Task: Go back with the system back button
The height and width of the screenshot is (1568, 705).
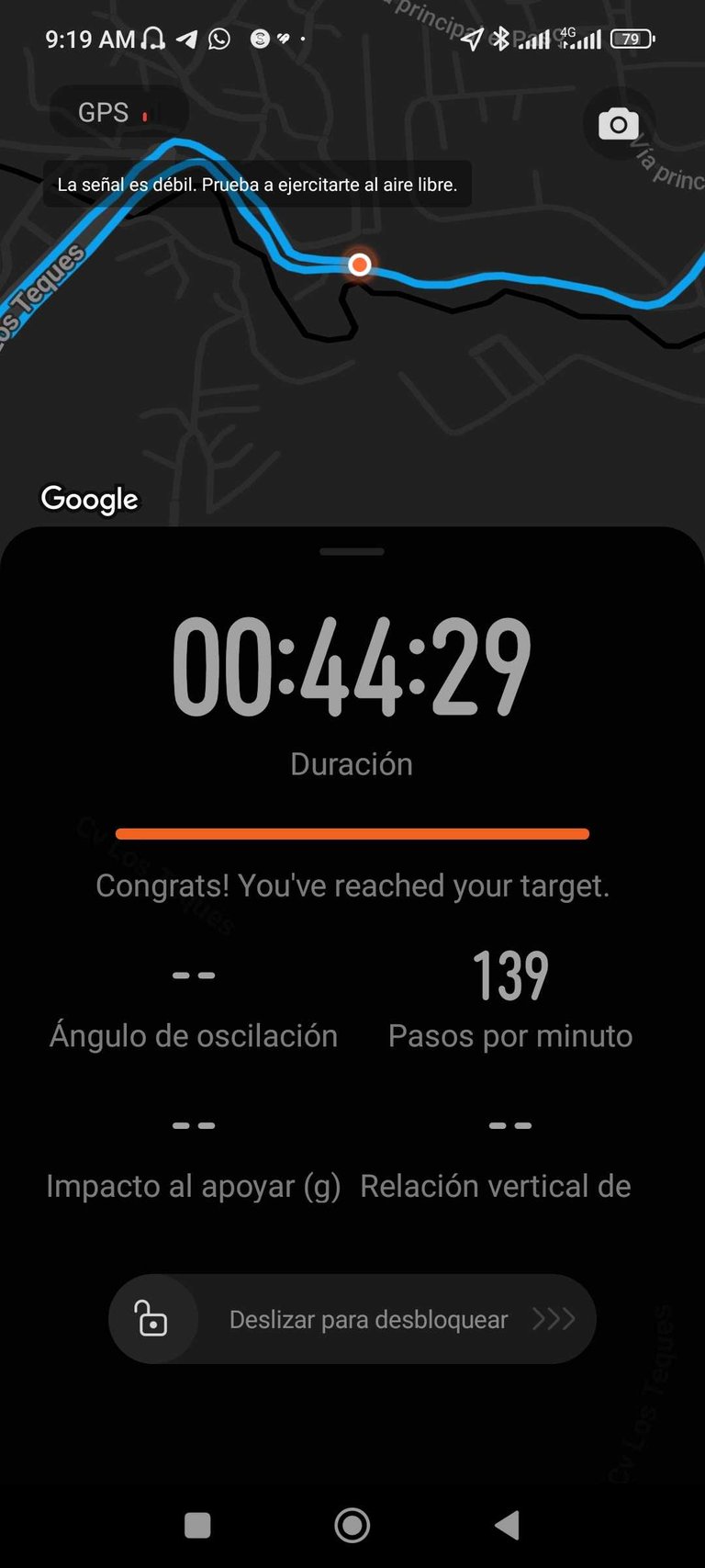Action: 508,1525
